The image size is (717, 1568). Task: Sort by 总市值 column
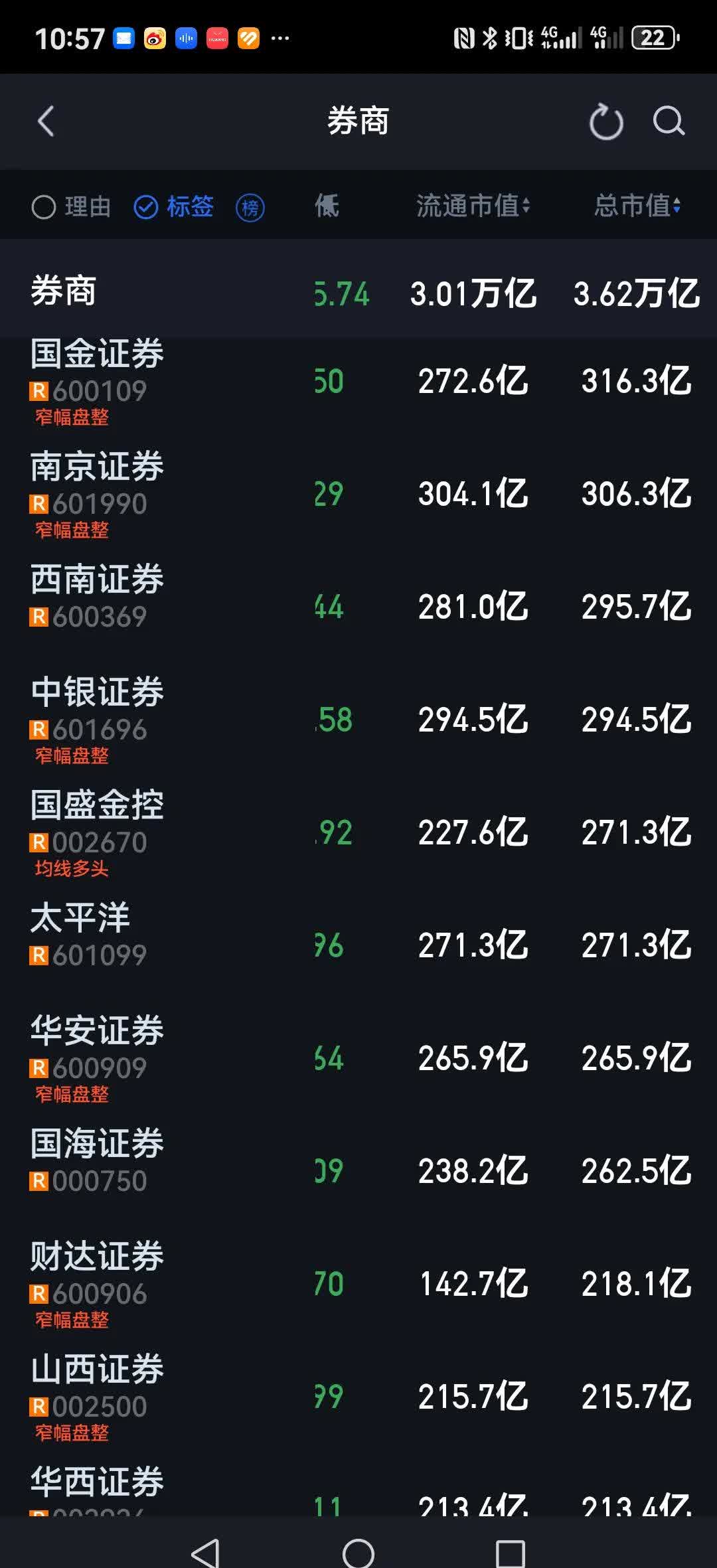point(637,206)
